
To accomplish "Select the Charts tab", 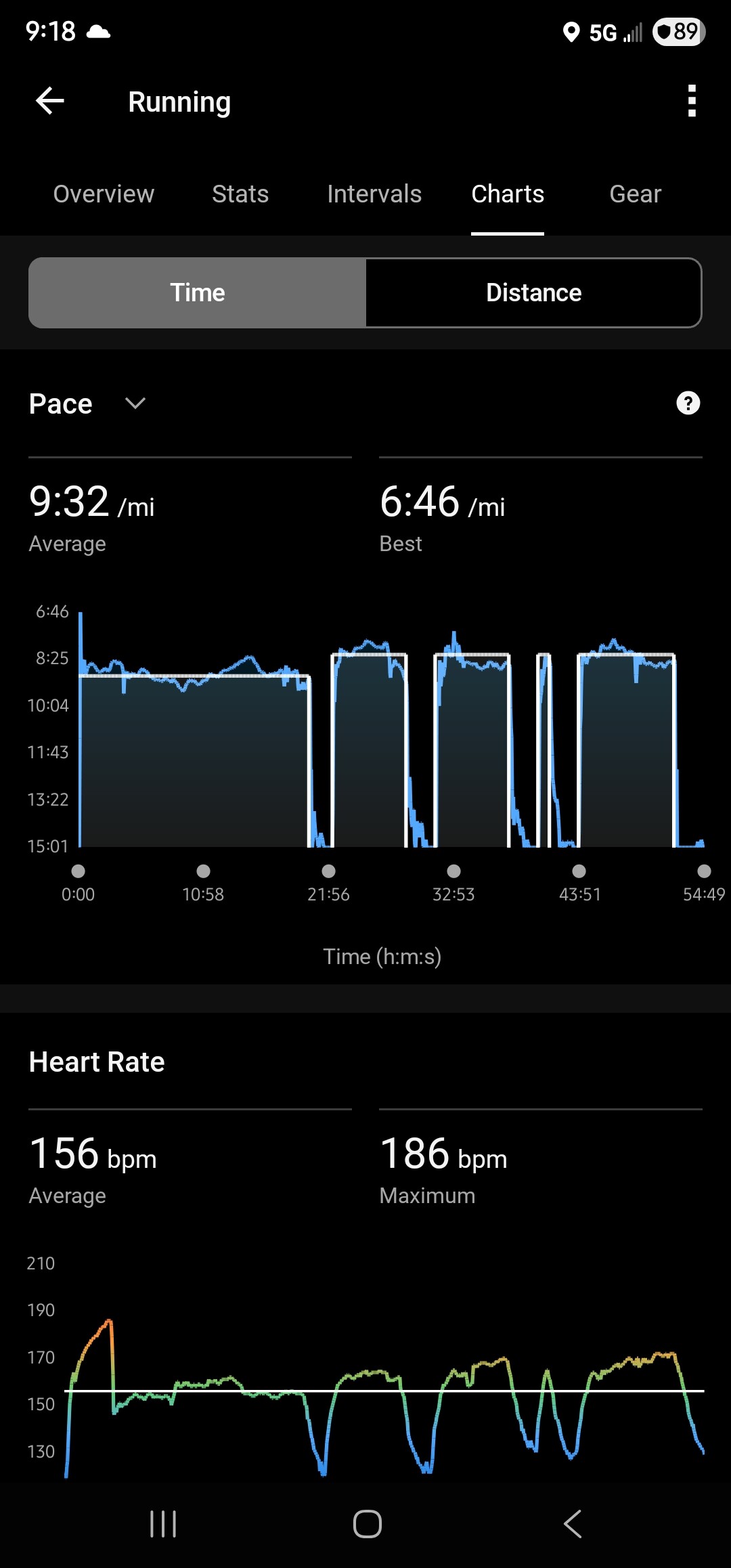I will (x=508, y=194).
